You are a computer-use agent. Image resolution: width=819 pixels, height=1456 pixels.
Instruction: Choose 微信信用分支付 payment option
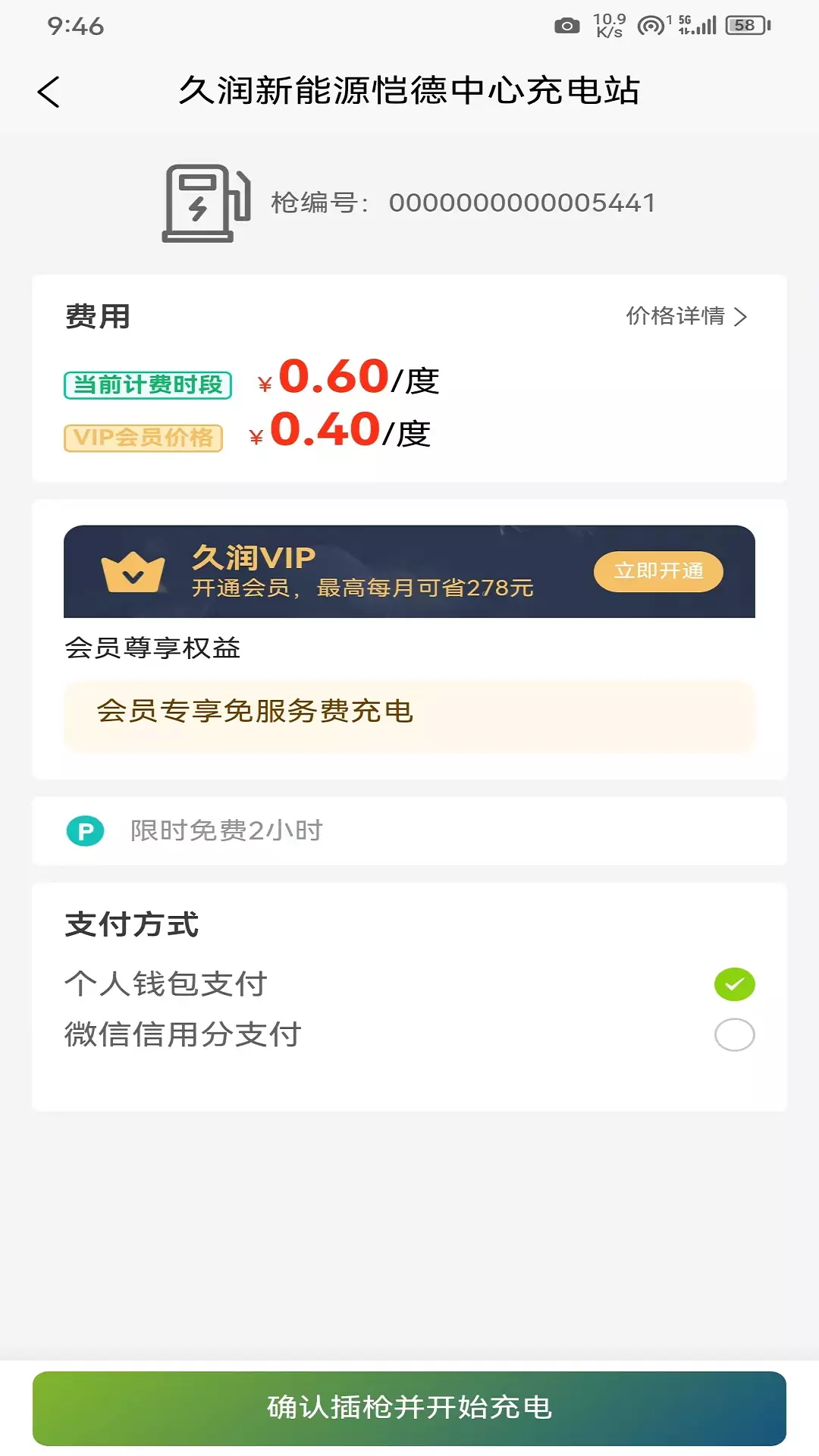coord(409,1034)
